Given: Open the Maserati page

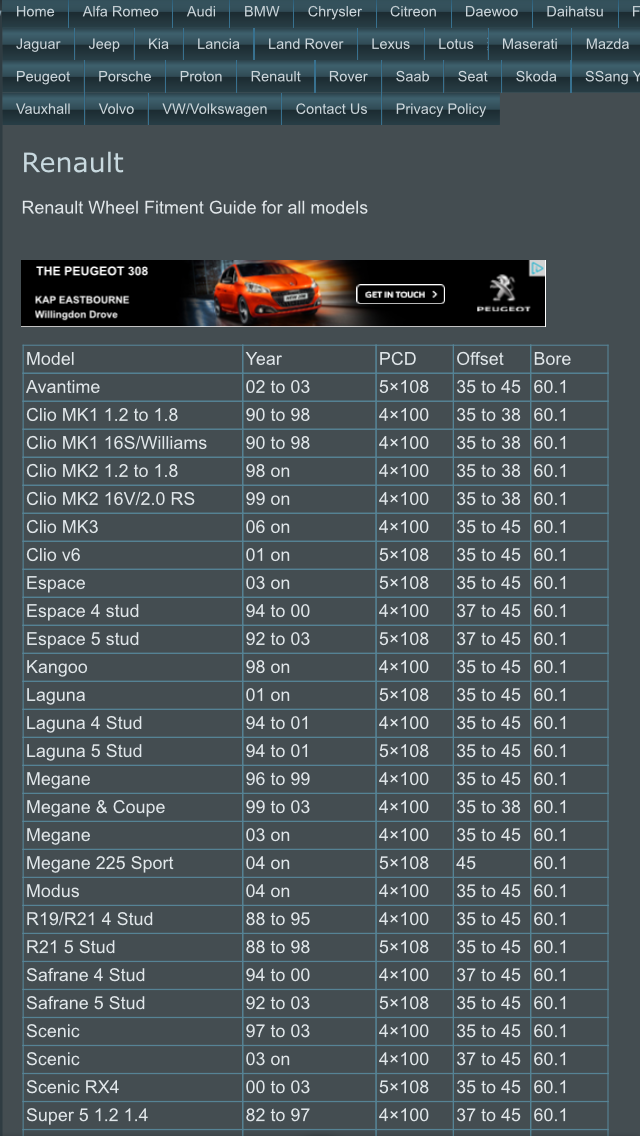Looking at the screenshot, I should click(x=529, y=44).
